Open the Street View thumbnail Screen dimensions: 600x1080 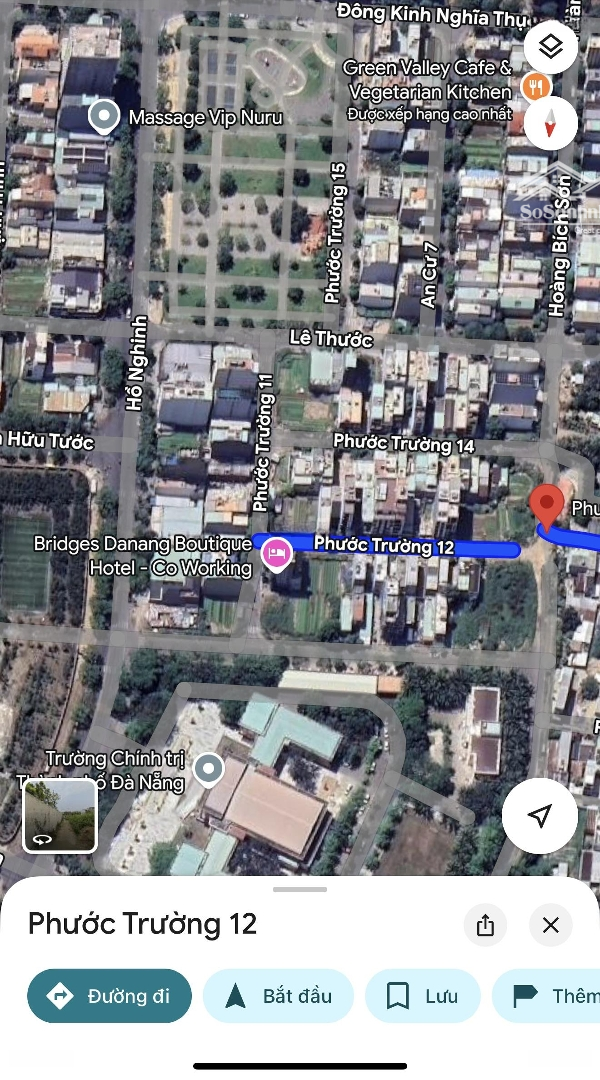click(x=60, y=816)
